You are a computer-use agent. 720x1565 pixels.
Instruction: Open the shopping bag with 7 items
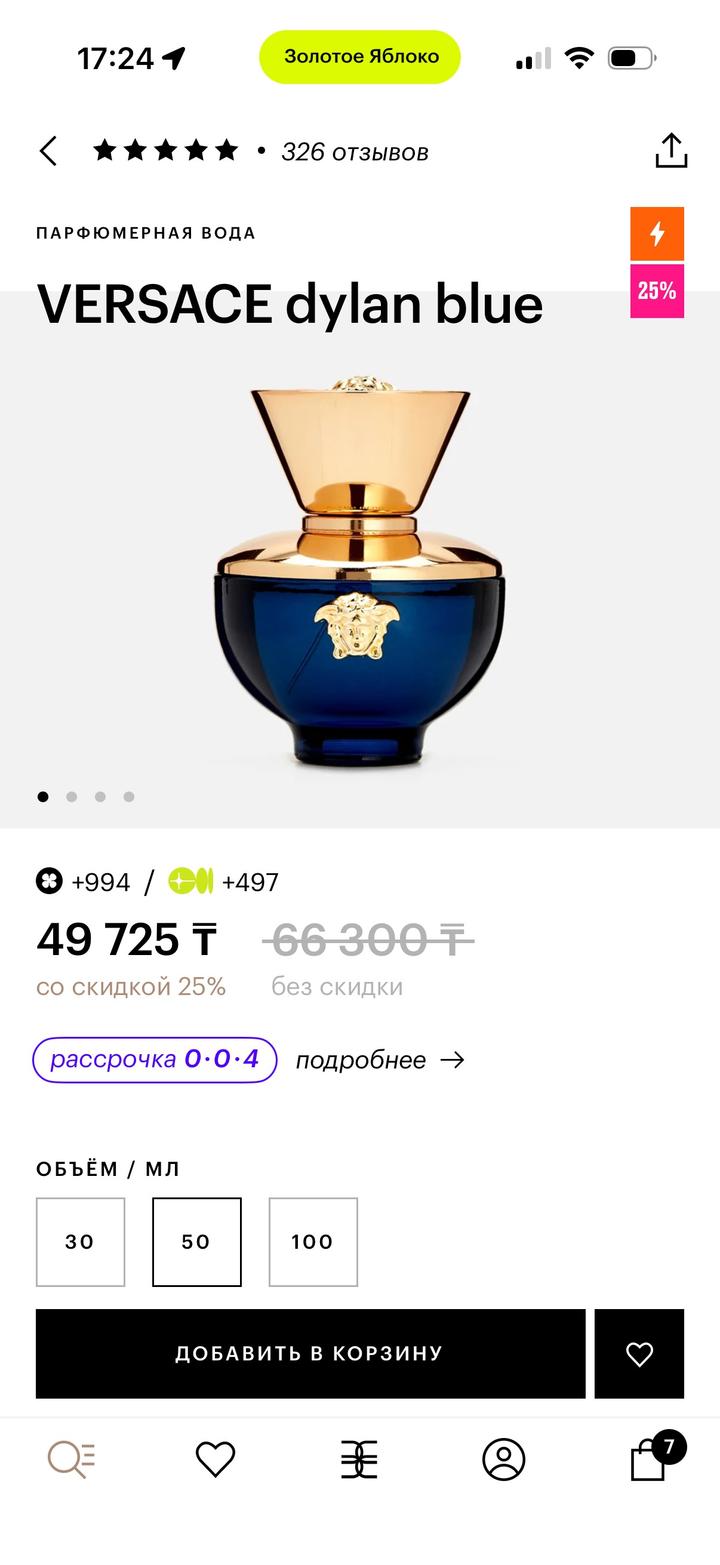[649, 1460]
